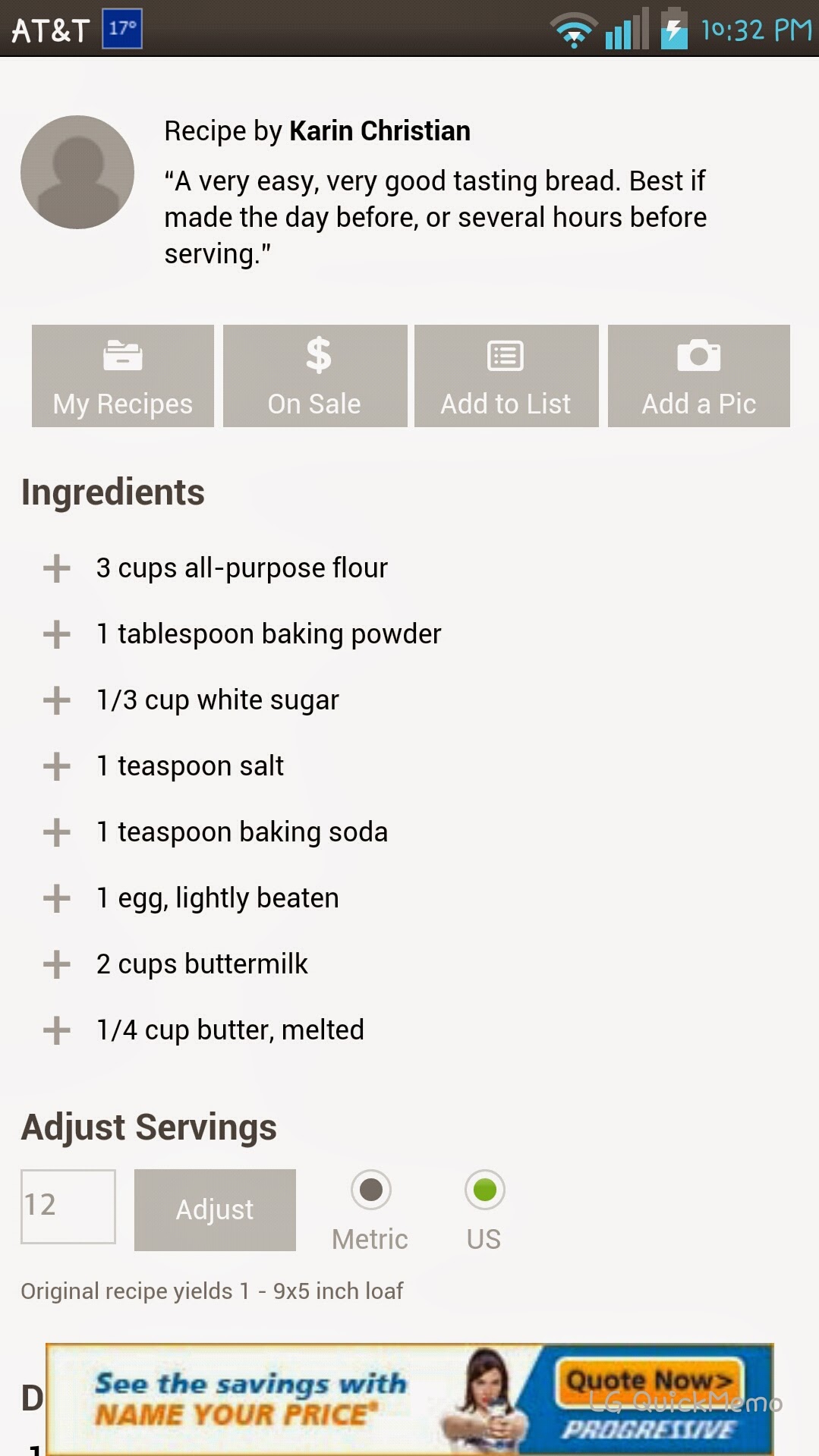819x1456 pixels.
Task: Add baking powder using its plus icon
Action: click(x=57, y=634)
